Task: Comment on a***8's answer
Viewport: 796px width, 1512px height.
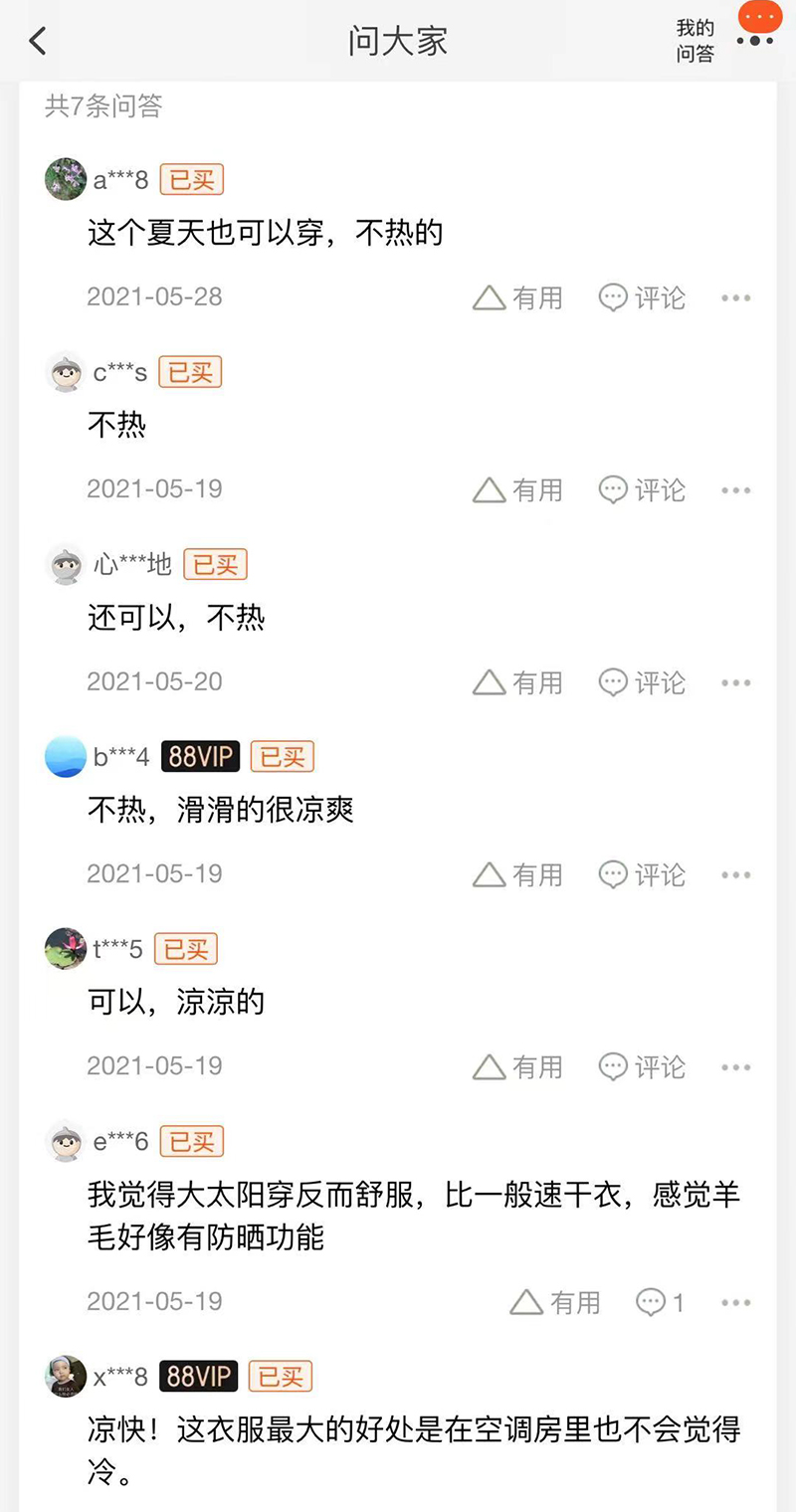Action: point(643,297)
